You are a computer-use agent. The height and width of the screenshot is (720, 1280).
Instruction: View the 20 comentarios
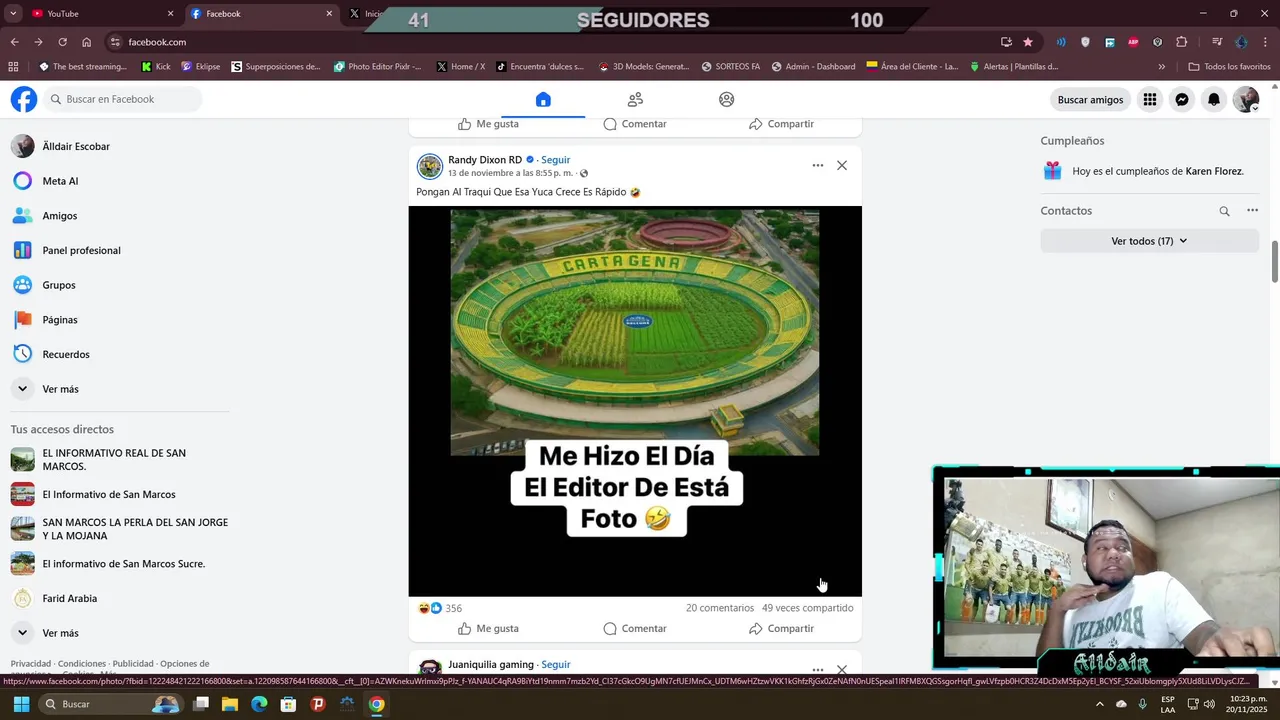[719, 608]
